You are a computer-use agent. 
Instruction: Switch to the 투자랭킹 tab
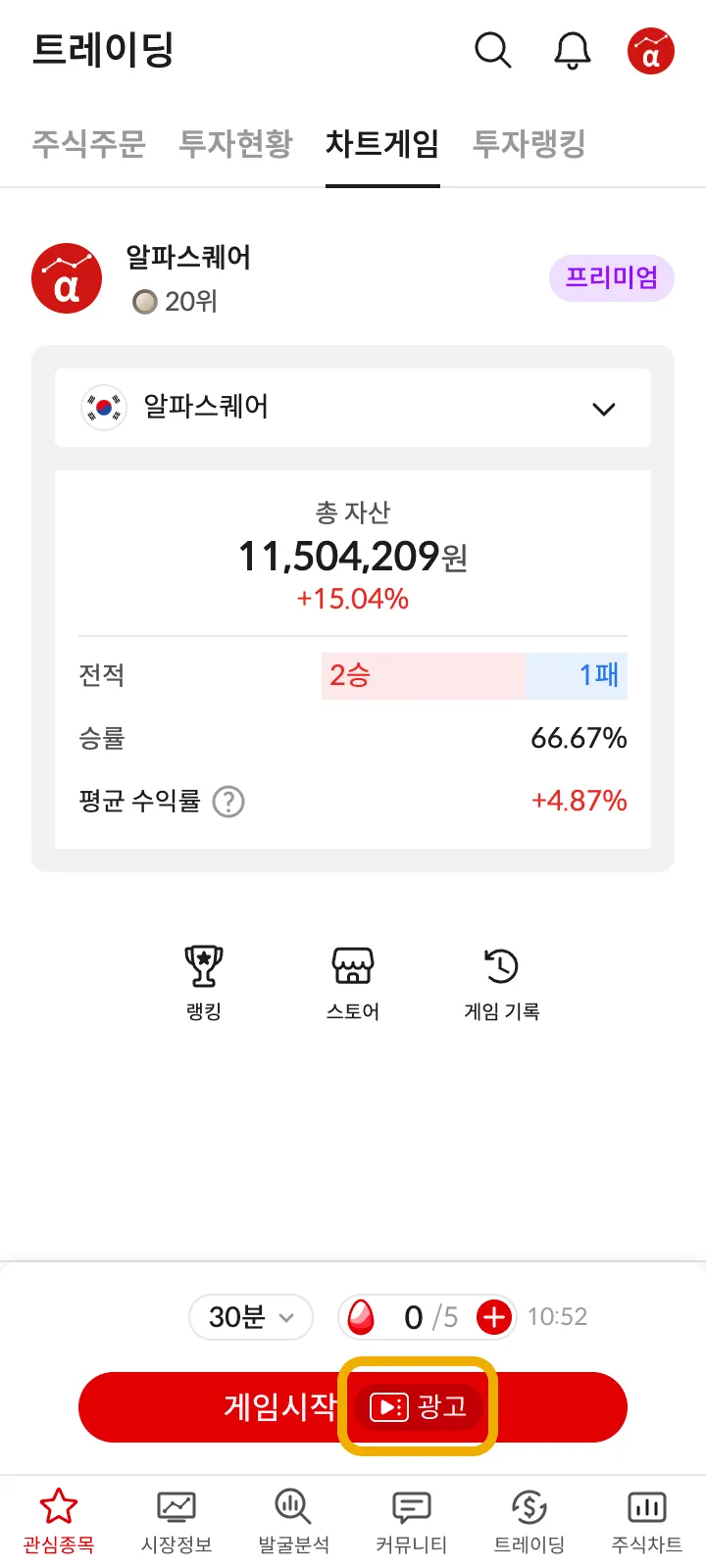point(529,144)
